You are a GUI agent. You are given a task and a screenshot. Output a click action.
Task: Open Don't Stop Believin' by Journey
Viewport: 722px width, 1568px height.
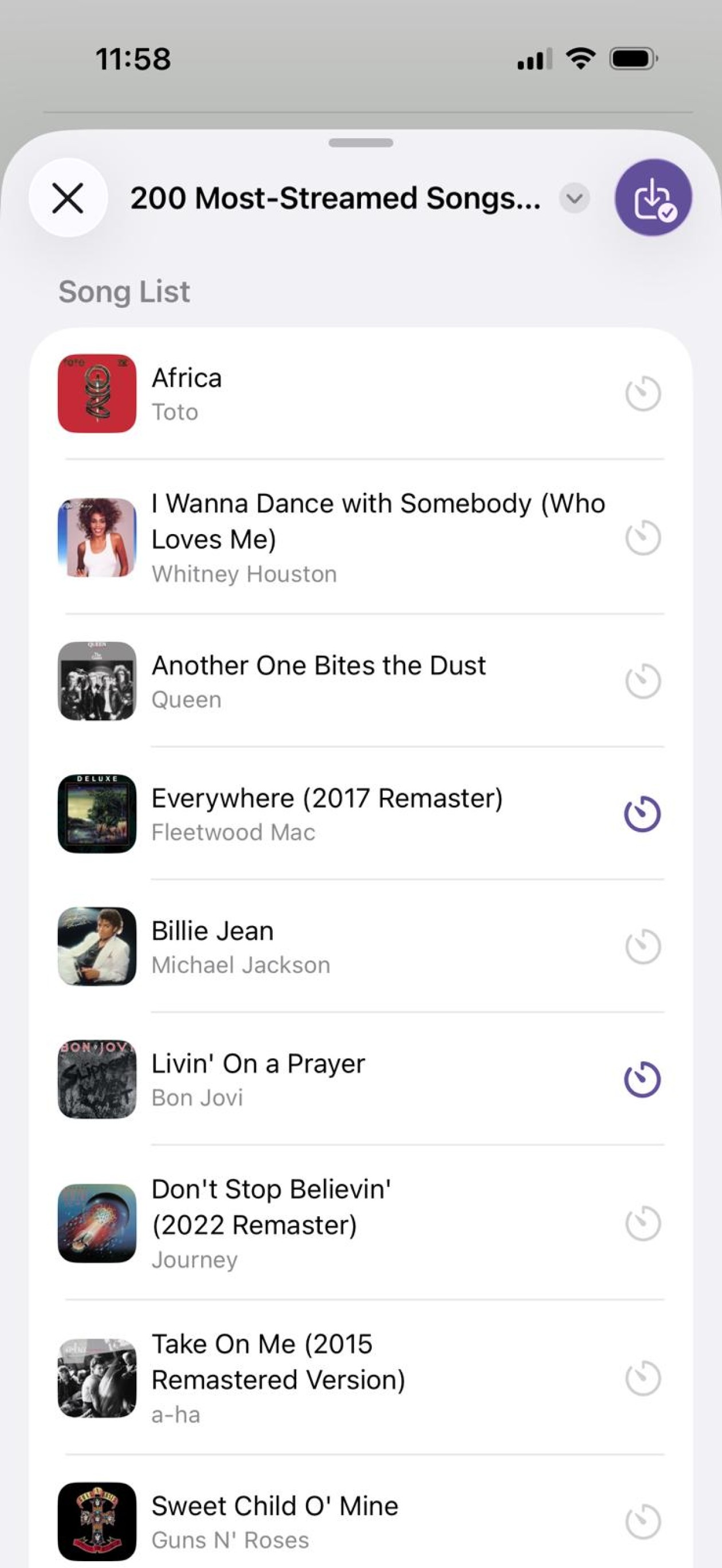click(x=271, y=1222)
